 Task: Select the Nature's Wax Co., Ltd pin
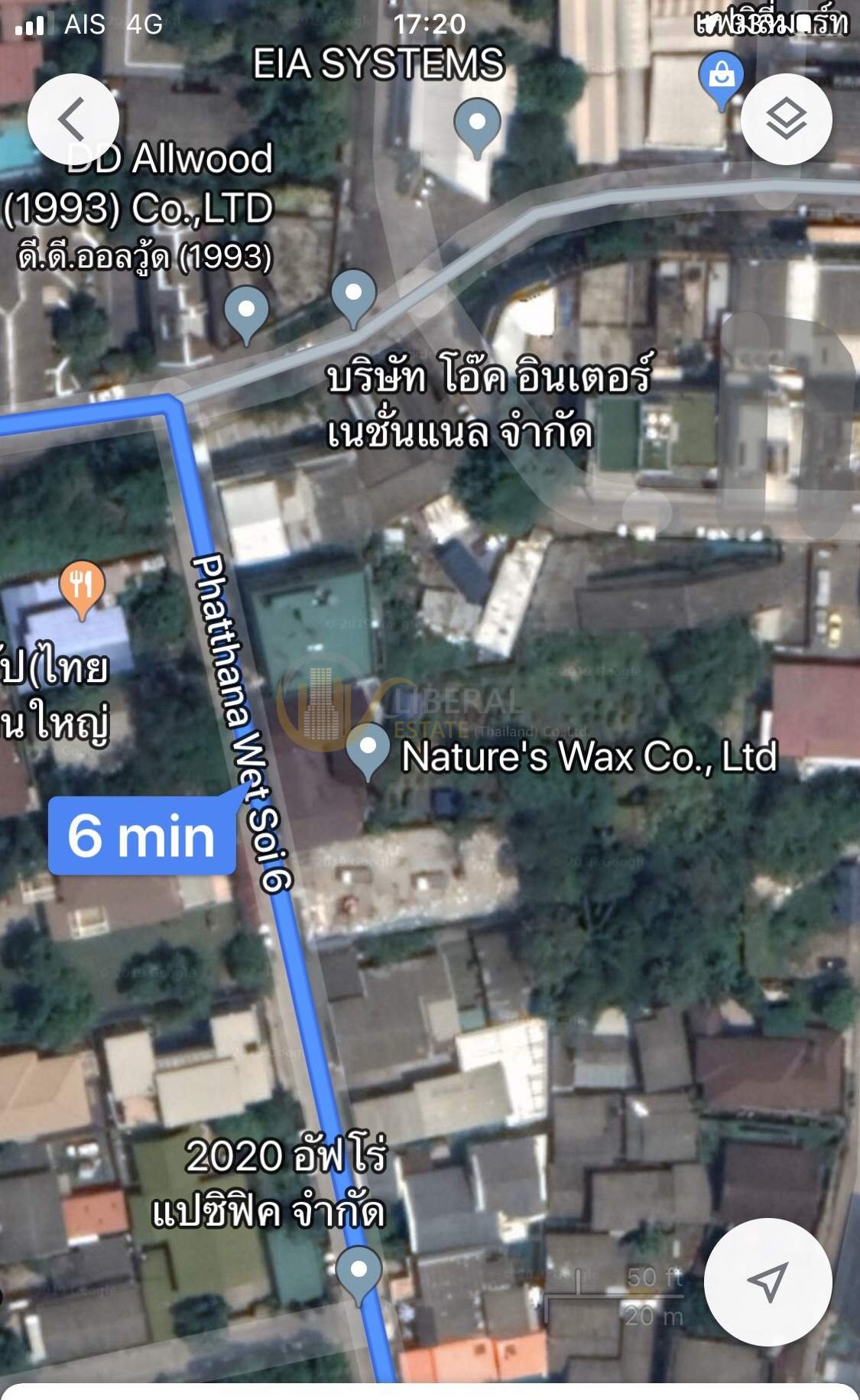tap(368, 752)
